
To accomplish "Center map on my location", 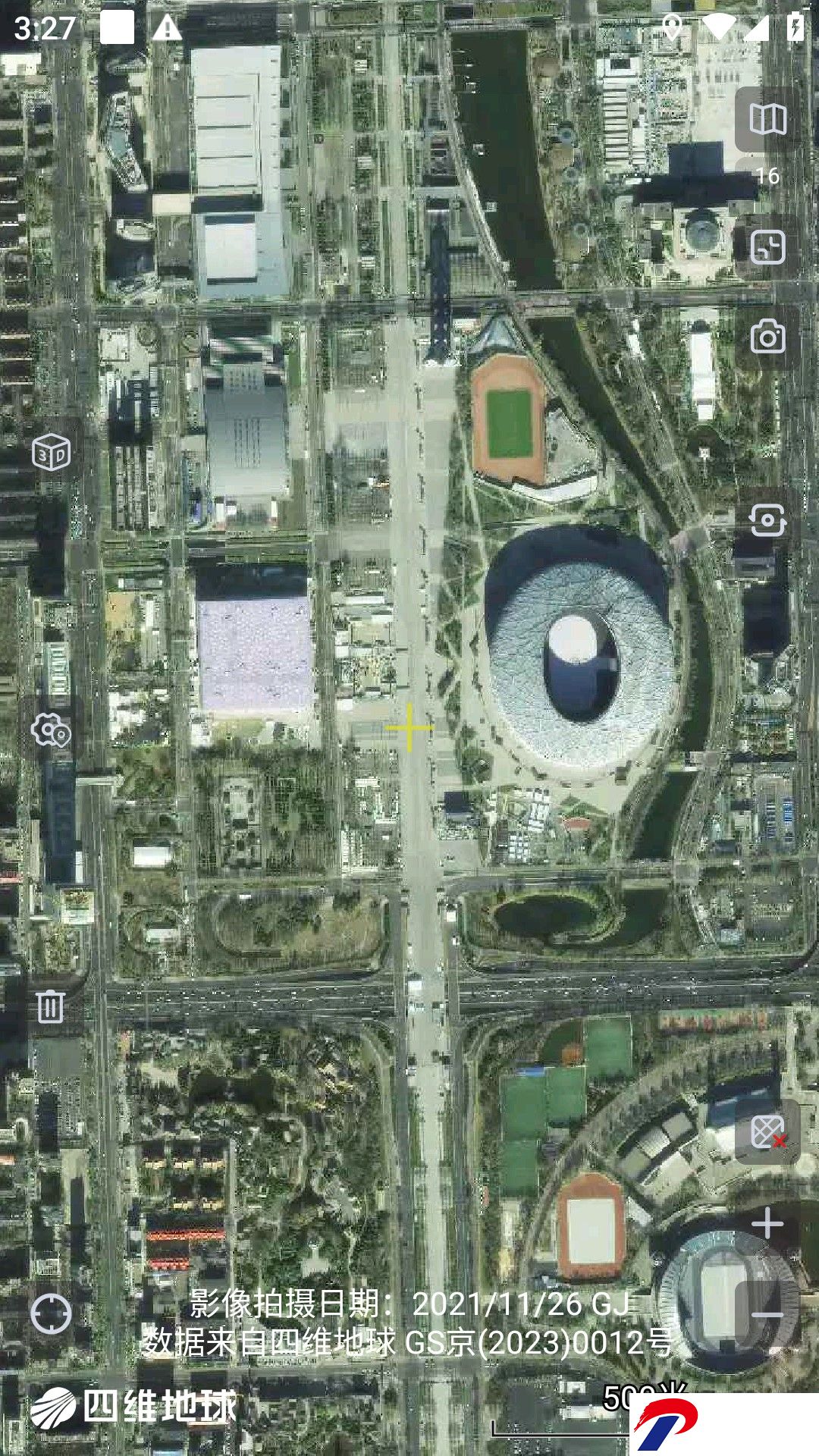I will tap(51, 1314).
